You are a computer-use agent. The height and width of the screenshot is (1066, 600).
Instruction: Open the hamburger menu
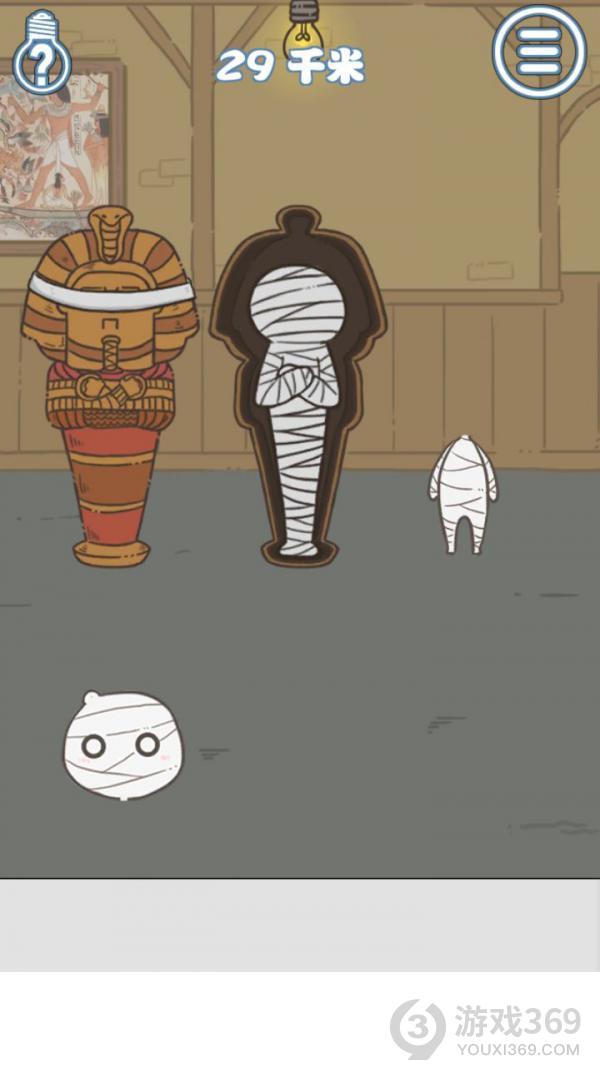[x=539, y=50]
